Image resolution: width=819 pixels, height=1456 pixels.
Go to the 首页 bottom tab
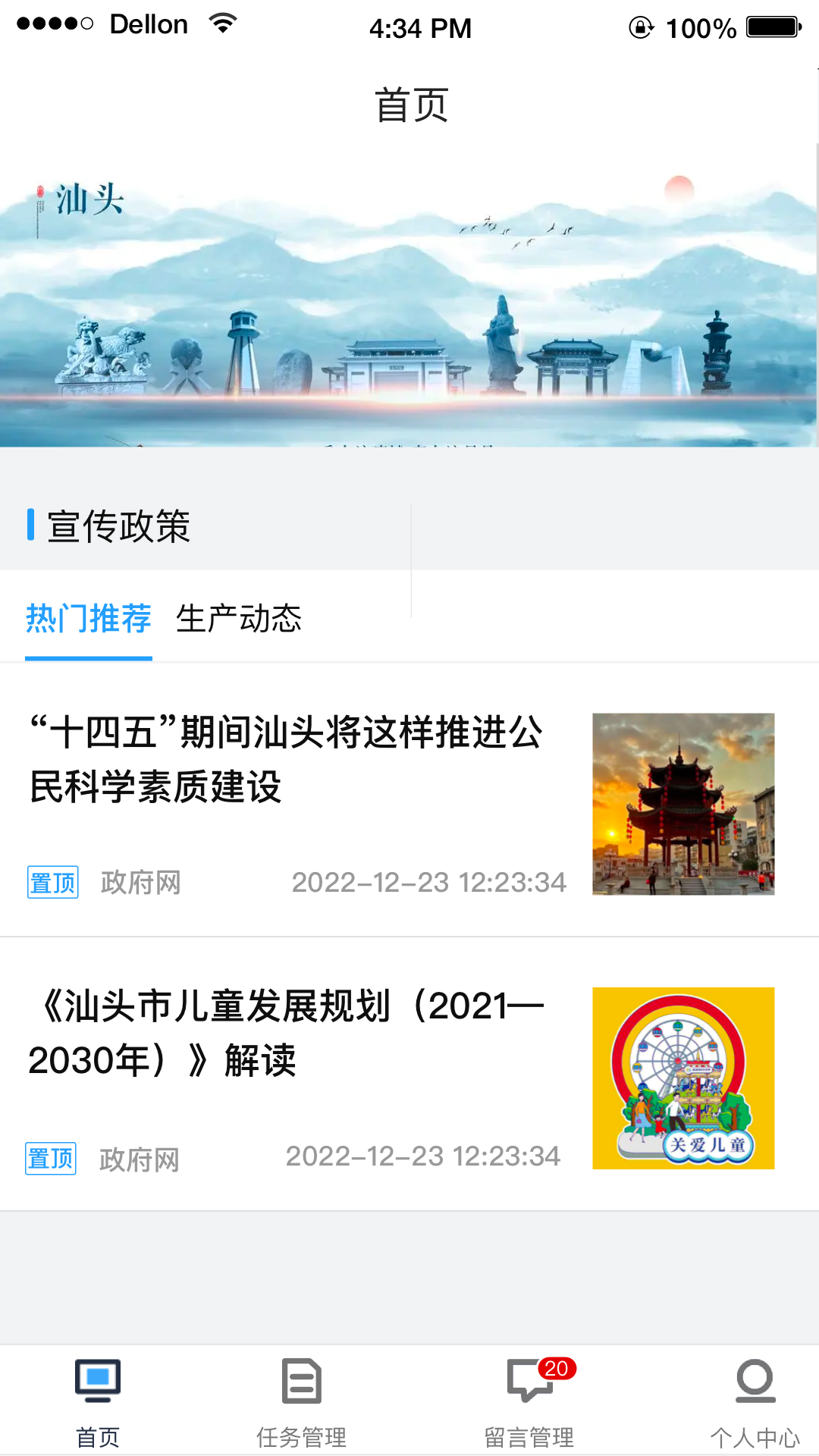(x=98, y=1401)
